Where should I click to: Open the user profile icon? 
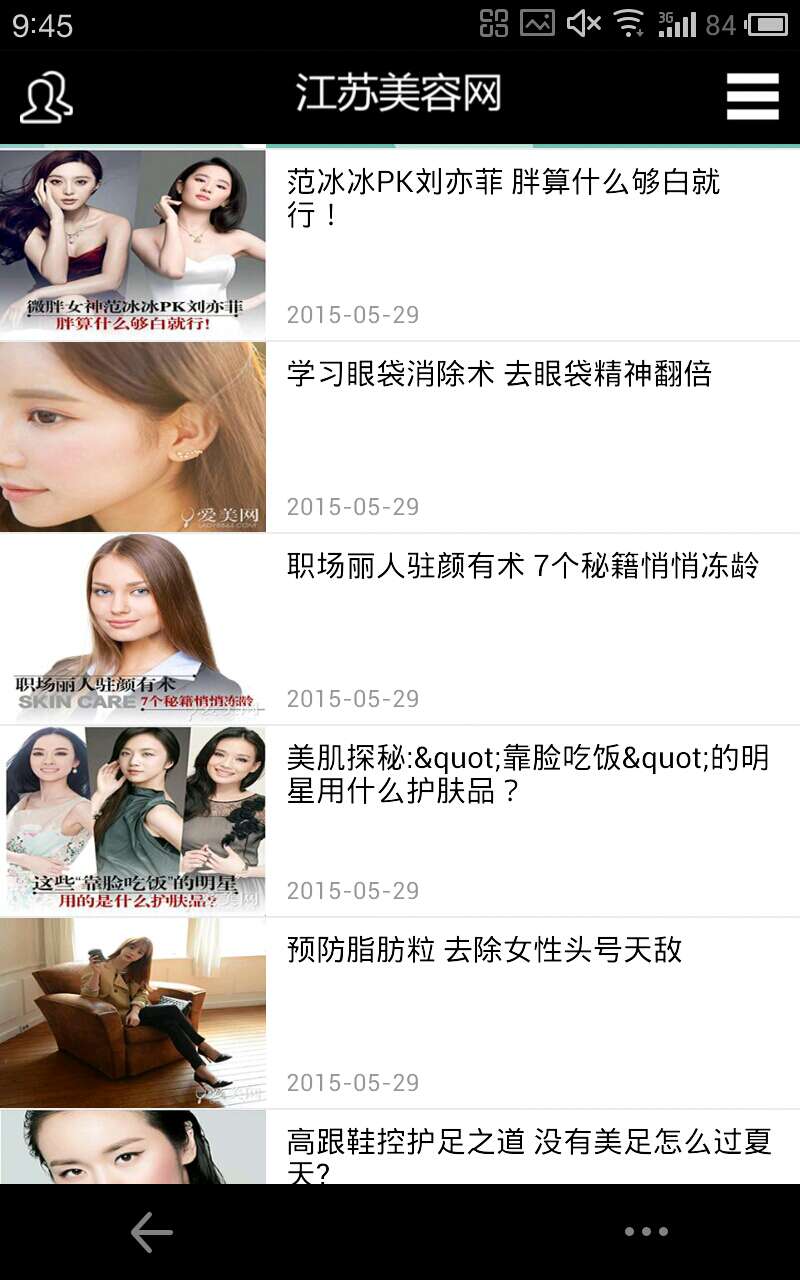click(46, 97)
